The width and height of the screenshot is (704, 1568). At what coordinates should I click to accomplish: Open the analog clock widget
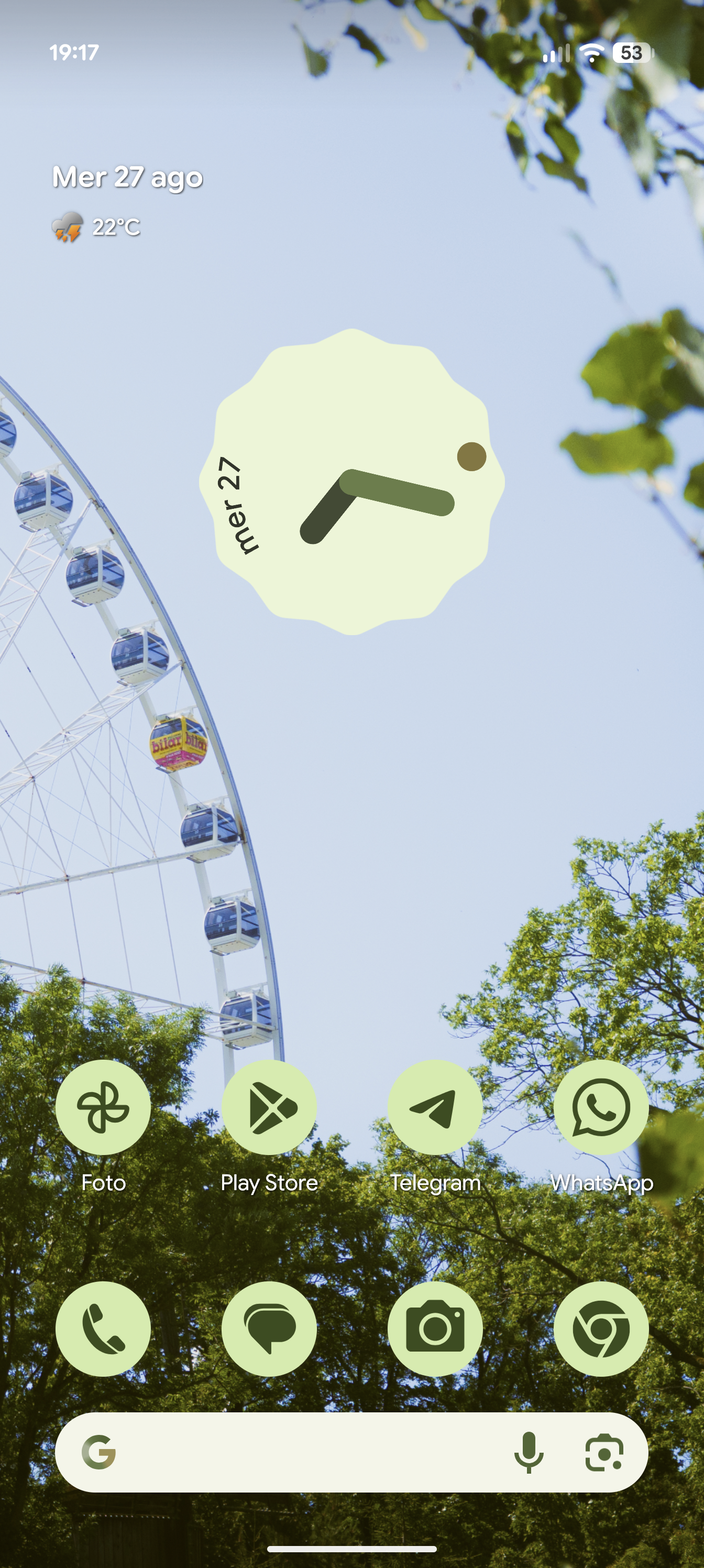tap(351, 482)
